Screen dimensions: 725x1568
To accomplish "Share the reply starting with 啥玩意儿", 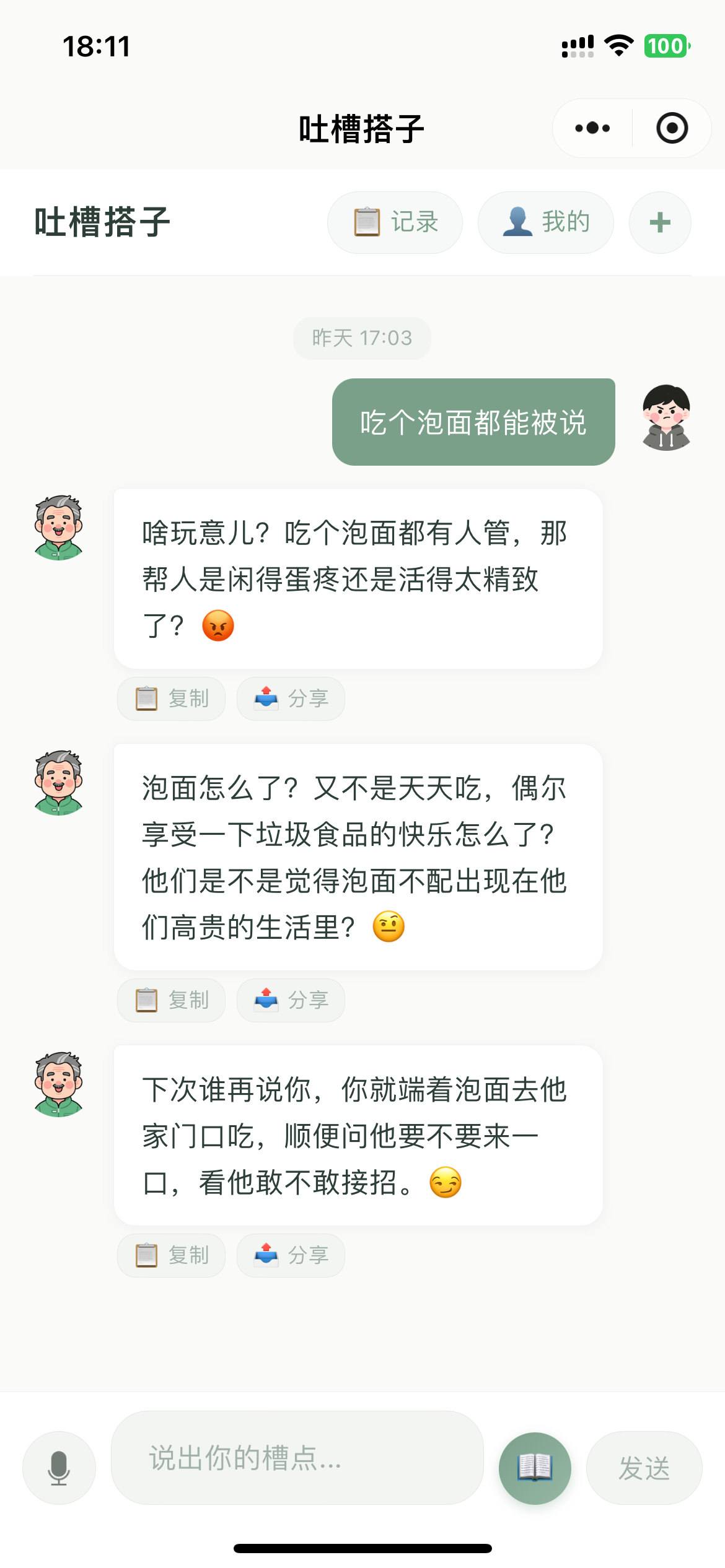I will point(291,699).
